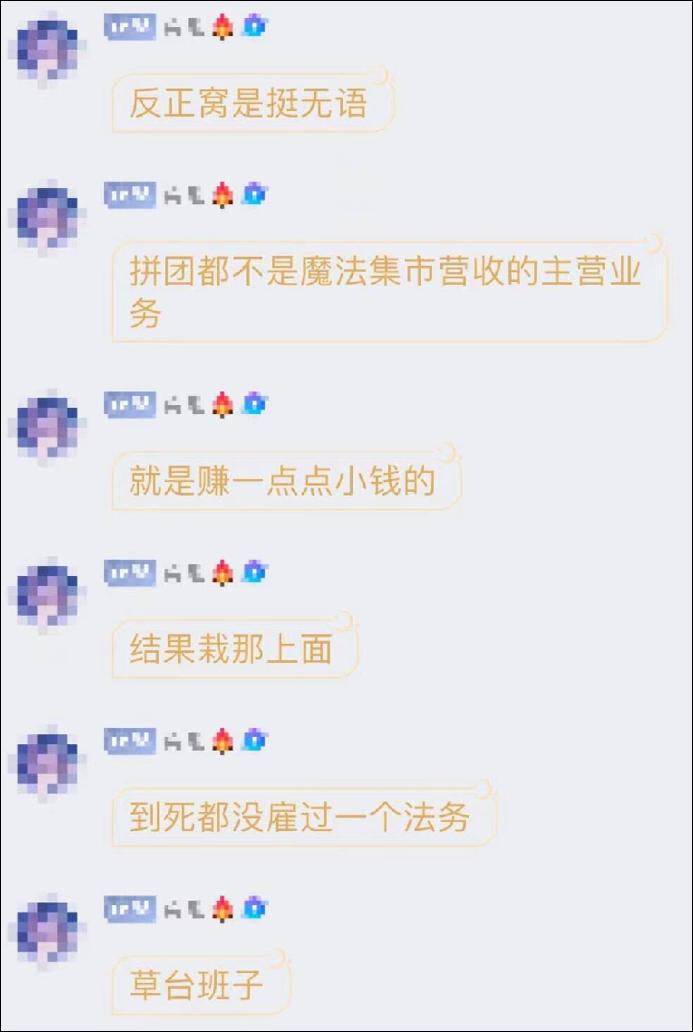Tap the avatar beside '就是赚一点点小钱的'
Screen dimensions: 693x1032
[x=46, y=428]
